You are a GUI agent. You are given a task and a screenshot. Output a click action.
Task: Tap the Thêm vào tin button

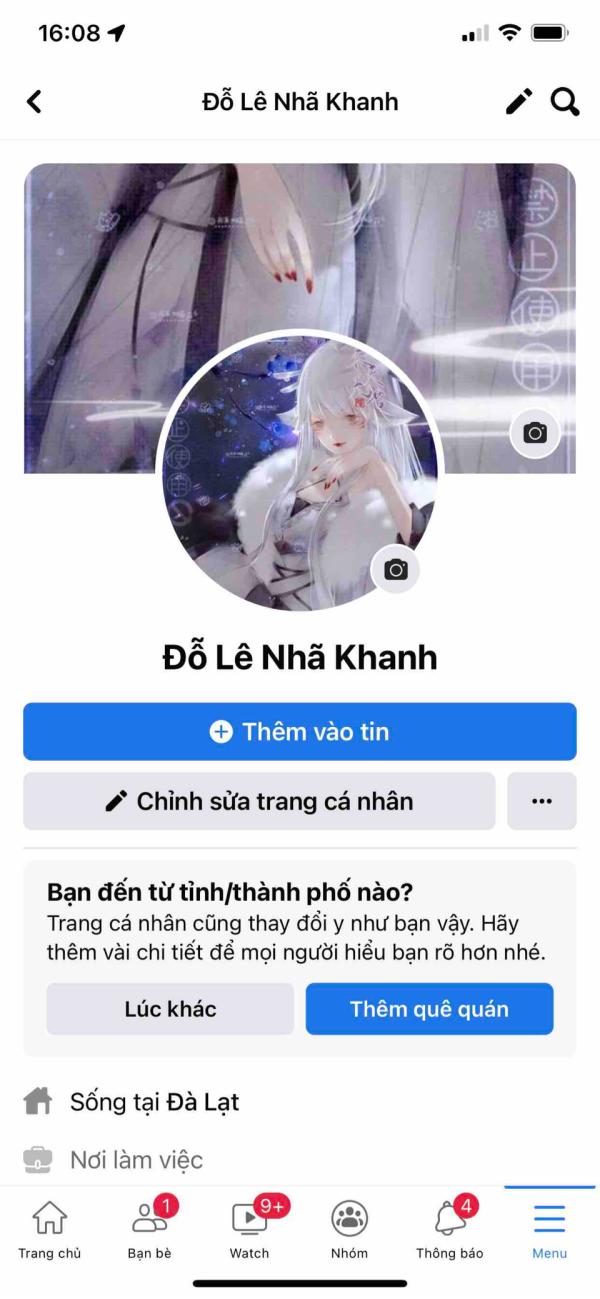coord(300,731)
